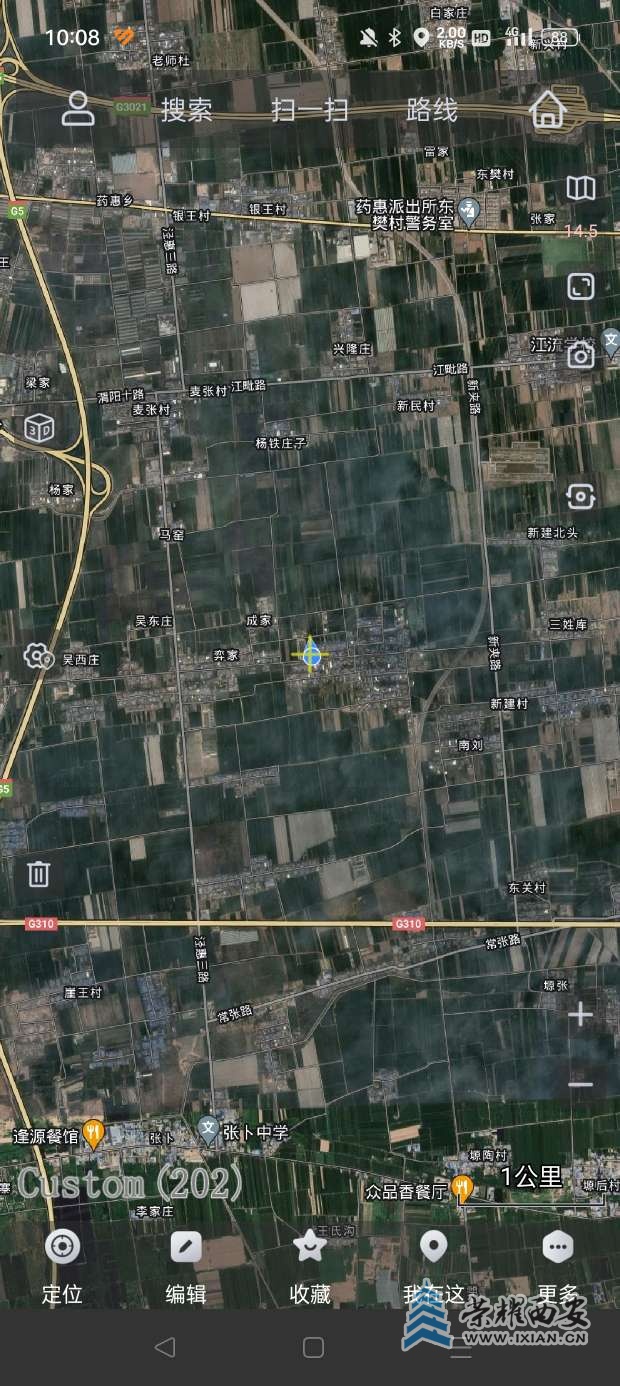Tap the trash delete icon
This screenshot has width=620, height=1386.
[39, 874]
